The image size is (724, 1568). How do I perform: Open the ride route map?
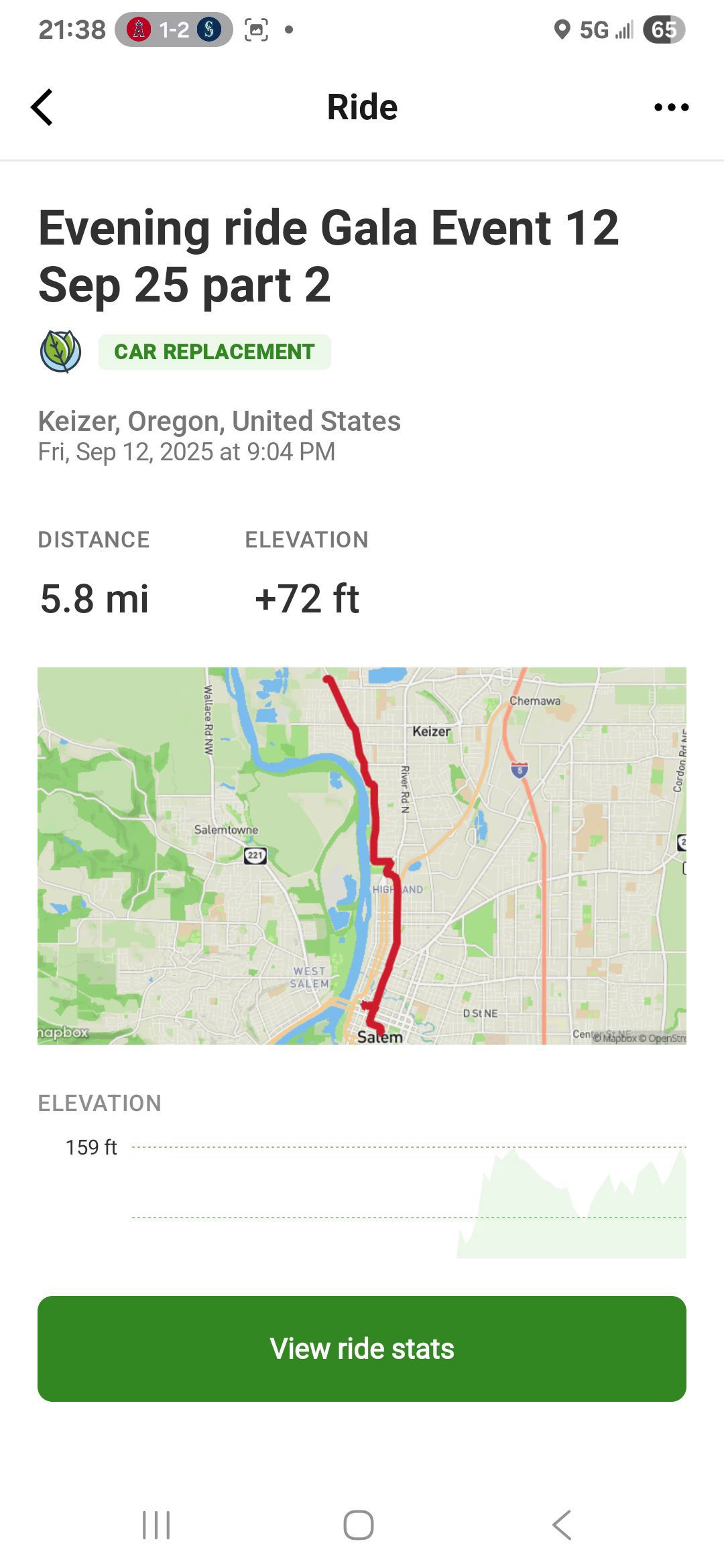tap(362, 856)
